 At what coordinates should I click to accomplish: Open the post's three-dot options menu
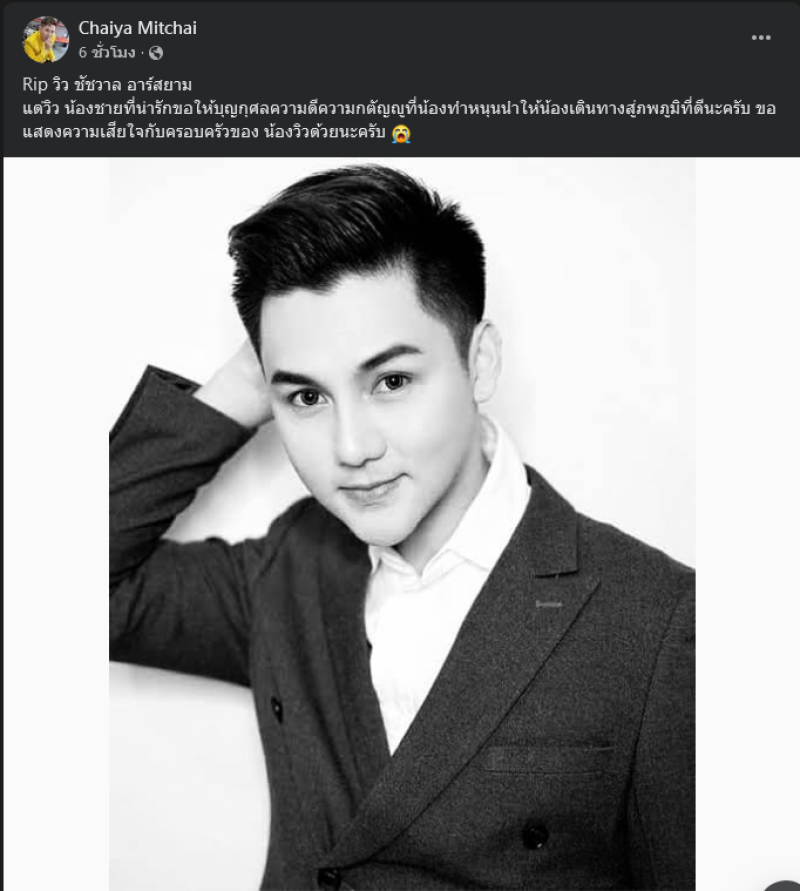click(761, 38)
